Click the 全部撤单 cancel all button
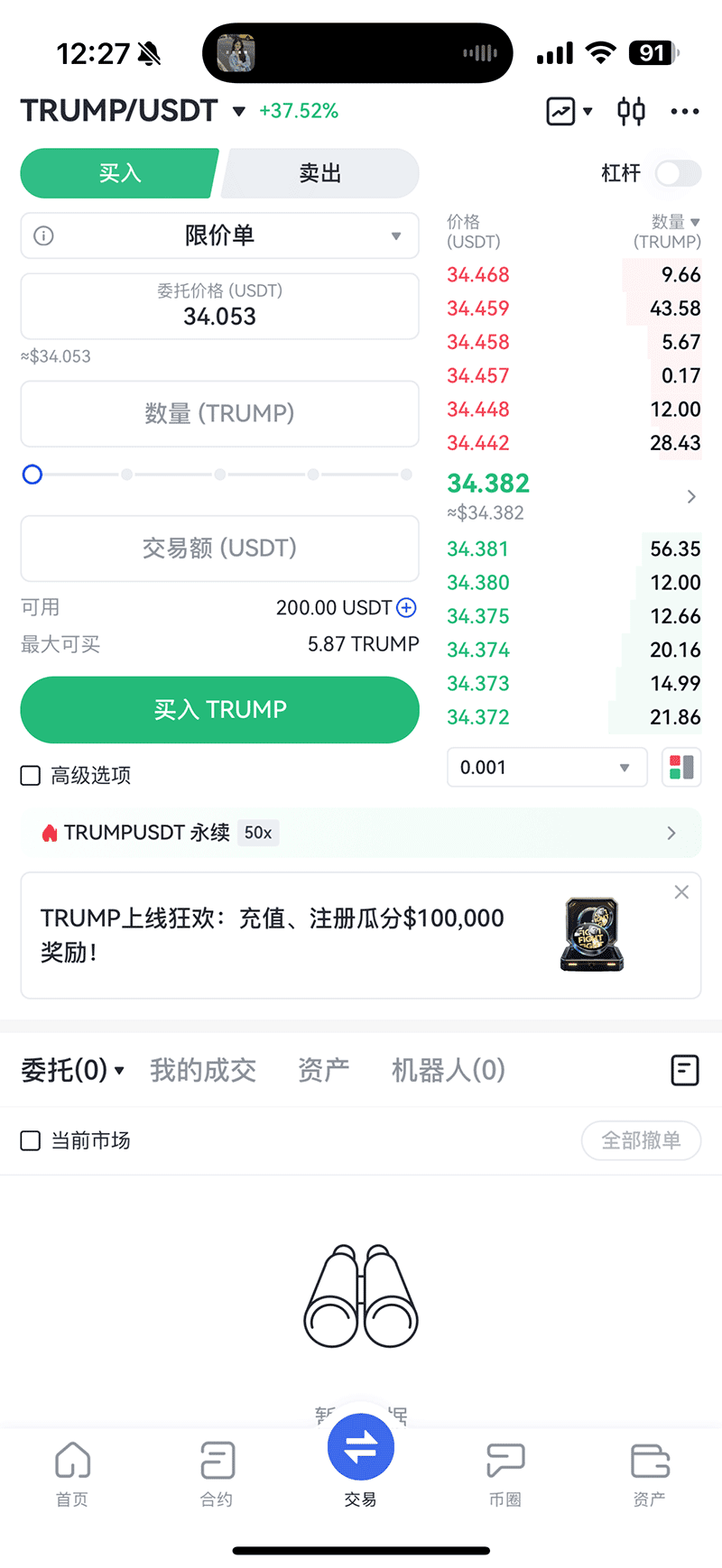Viewport: 722px width, 1568px height. 641,1140
